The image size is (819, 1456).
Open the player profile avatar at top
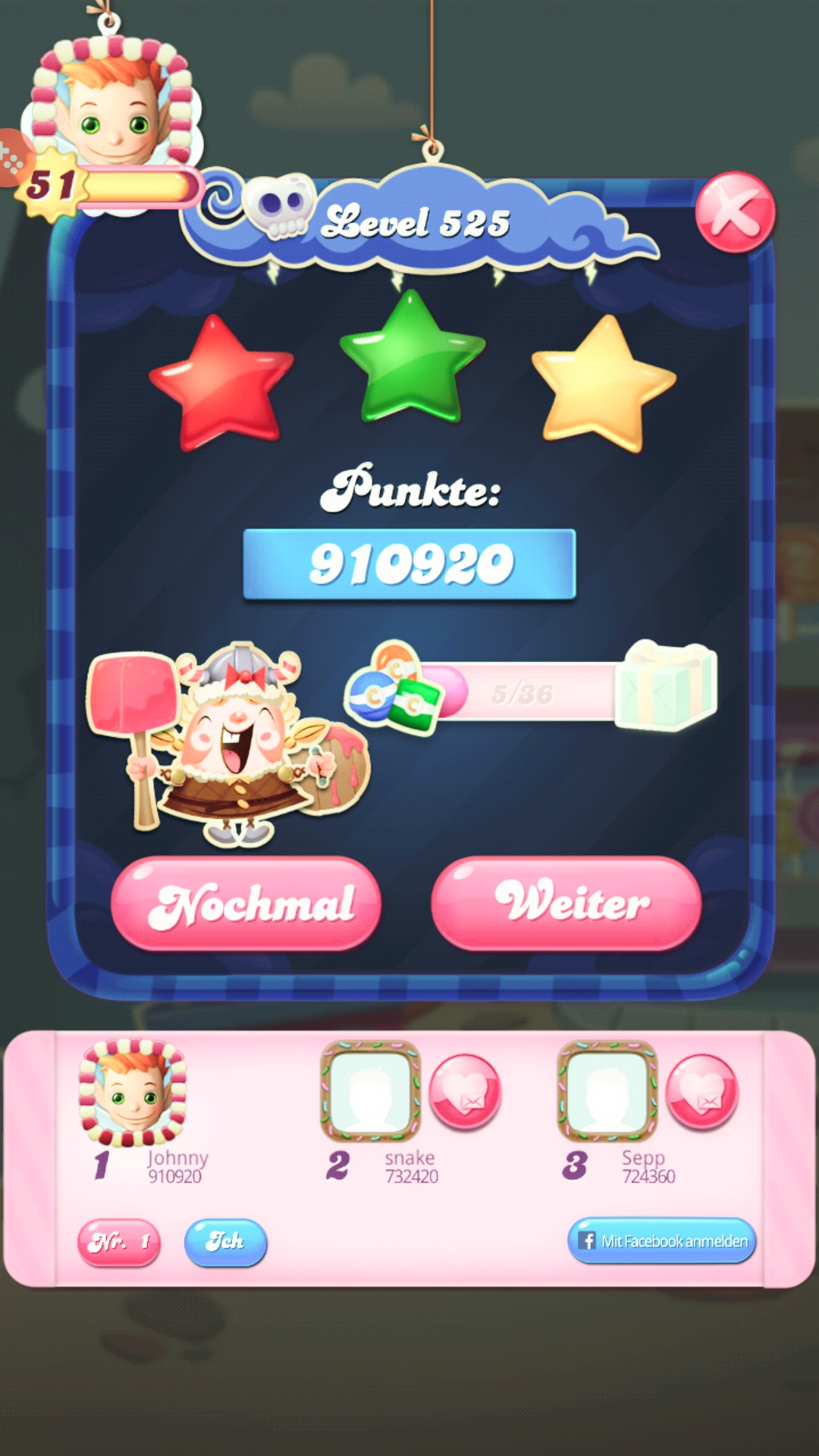point(114,106)
